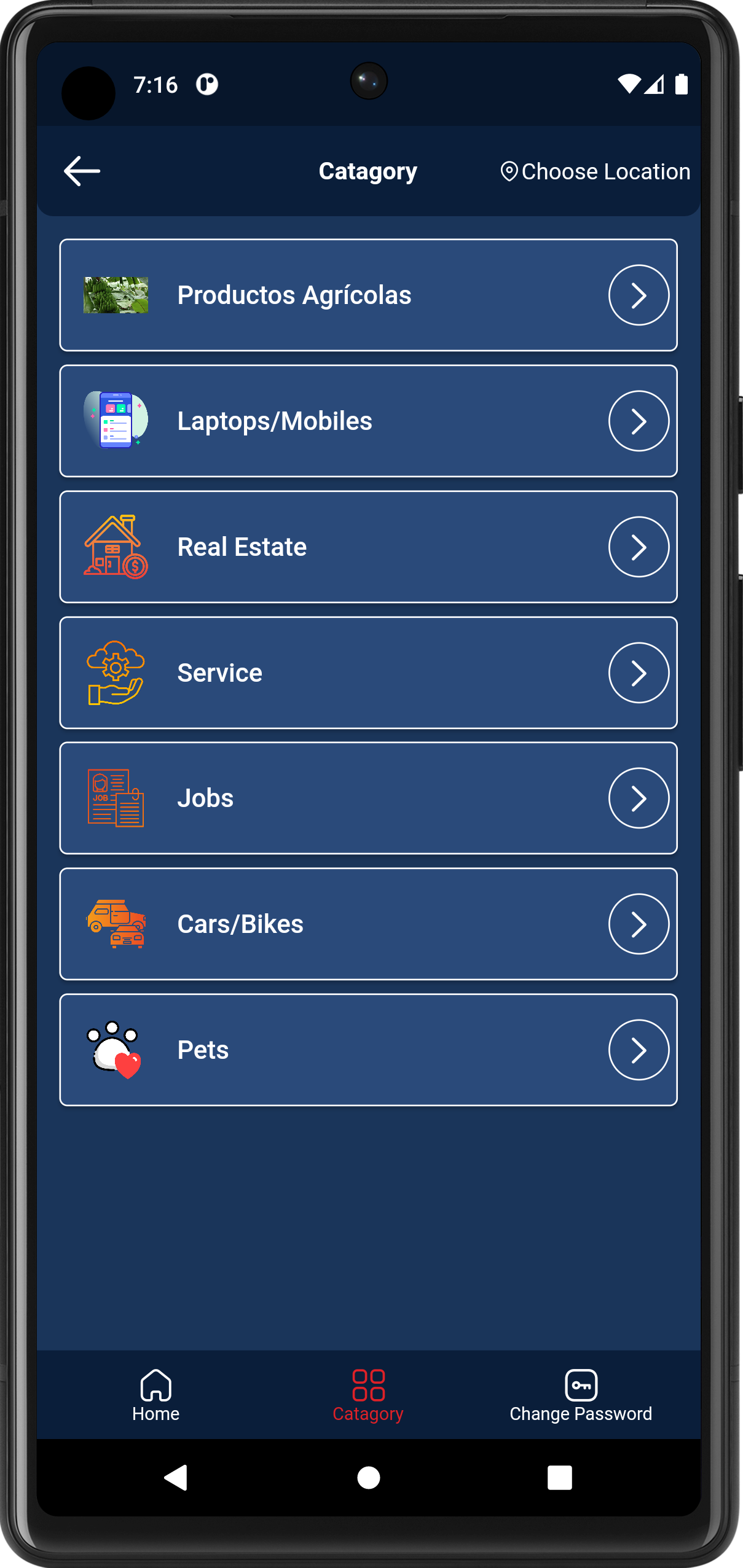This screenshot has height=1568, width=743.
Task: Browse the Jobs category
Action: click(x=368, y=798)
